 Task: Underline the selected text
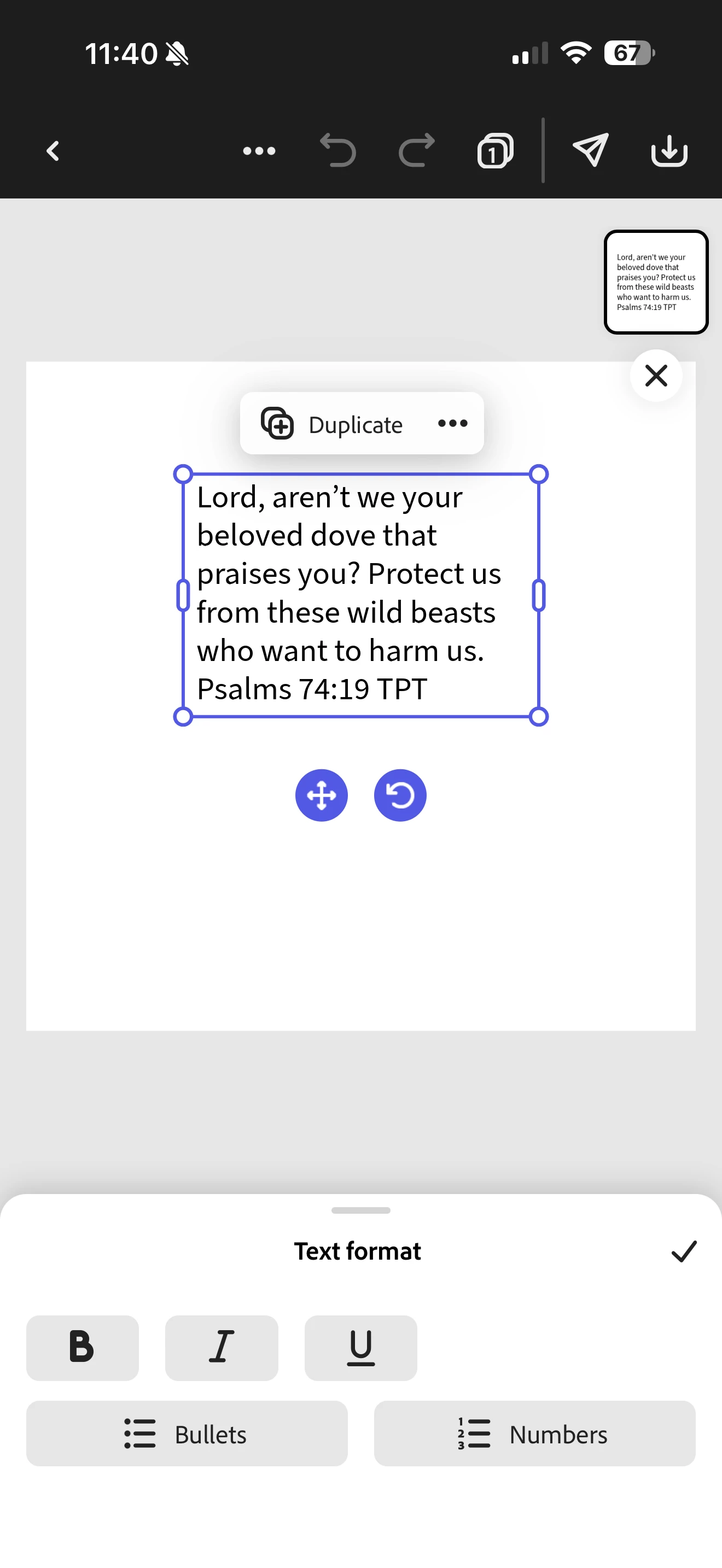[x=361, y=1348]
